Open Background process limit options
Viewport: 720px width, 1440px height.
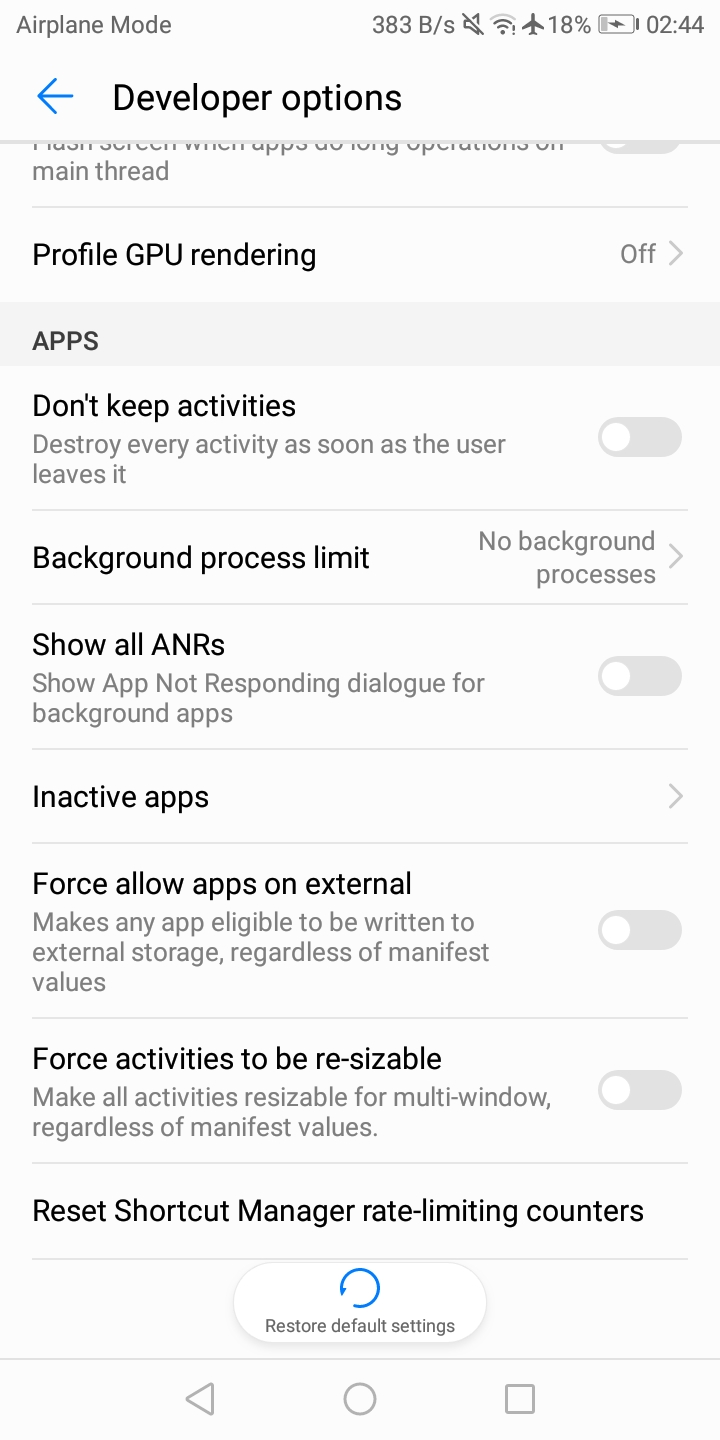coord(360,557)
